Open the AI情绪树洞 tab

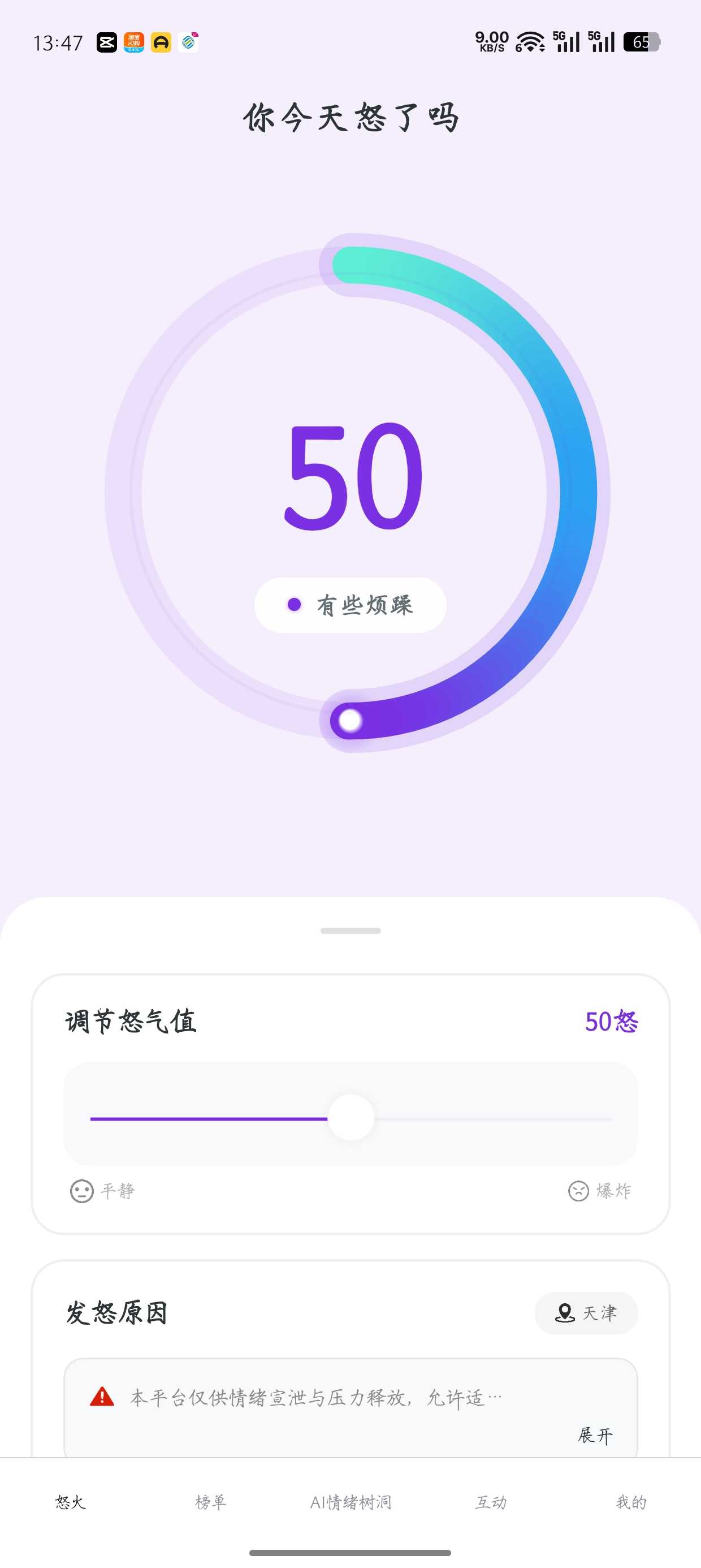[350, 1502]
